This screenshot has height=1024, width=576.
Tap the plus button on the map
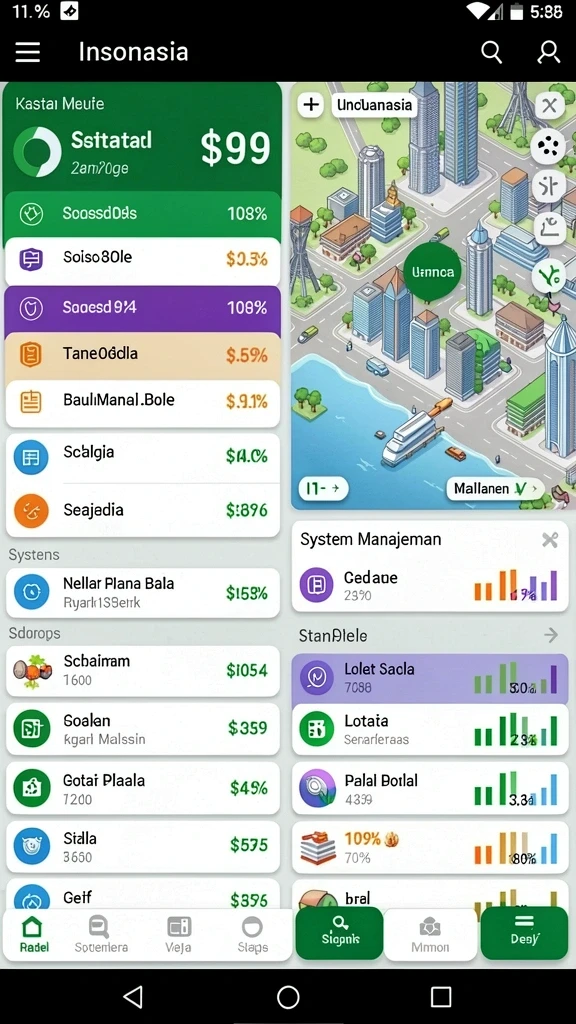tap(312, 104)
